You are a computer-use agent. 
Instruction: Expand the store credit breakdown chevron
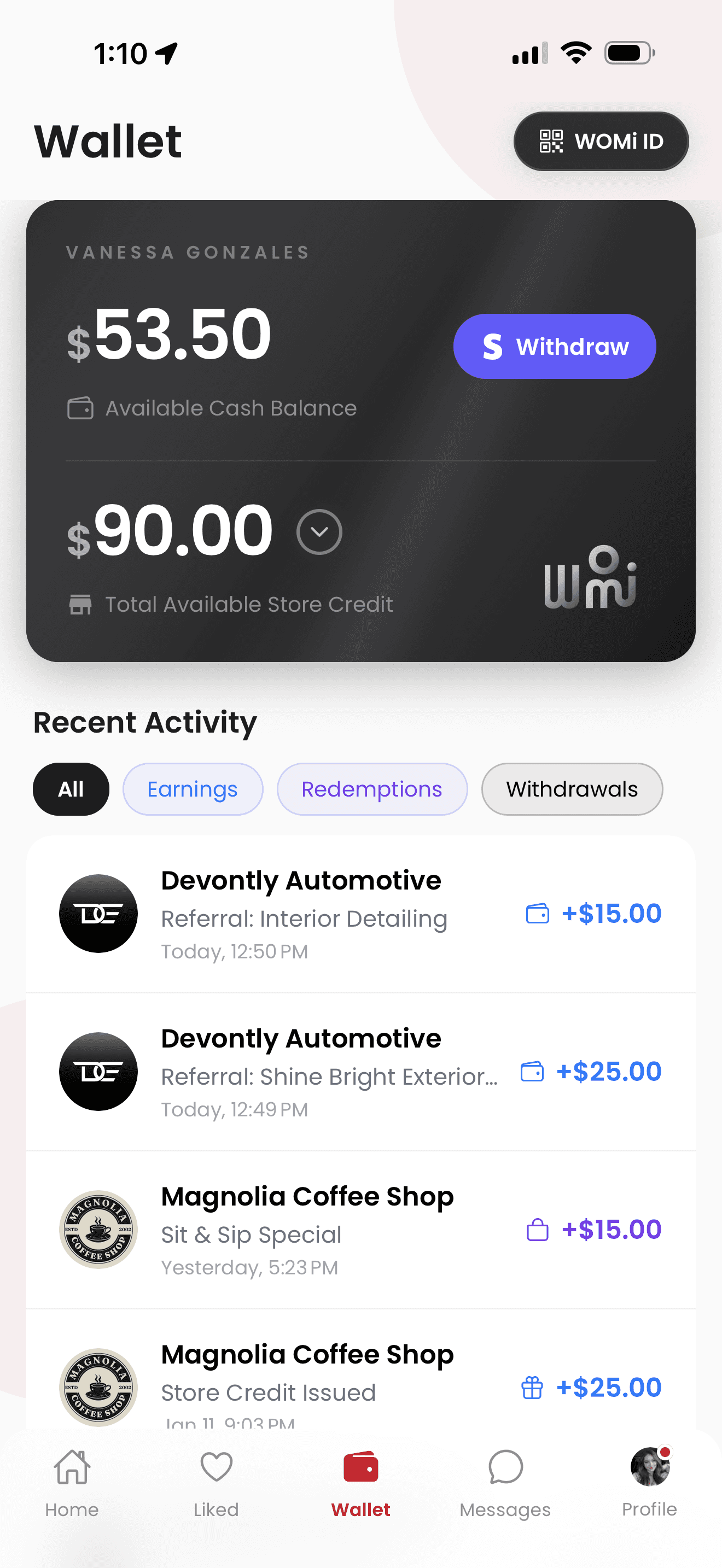point(319,531)
